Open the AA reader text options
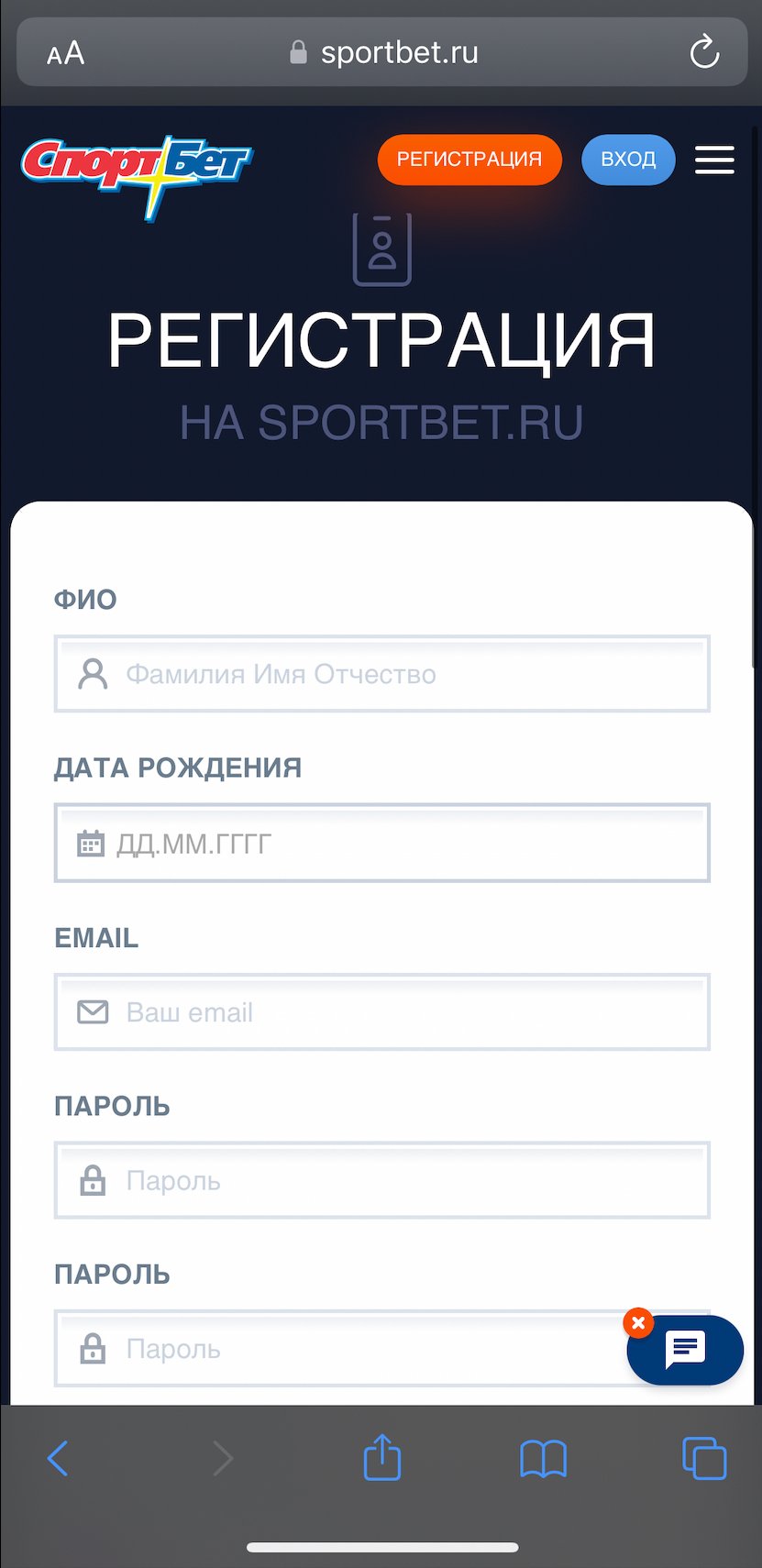 pos(65,53)
